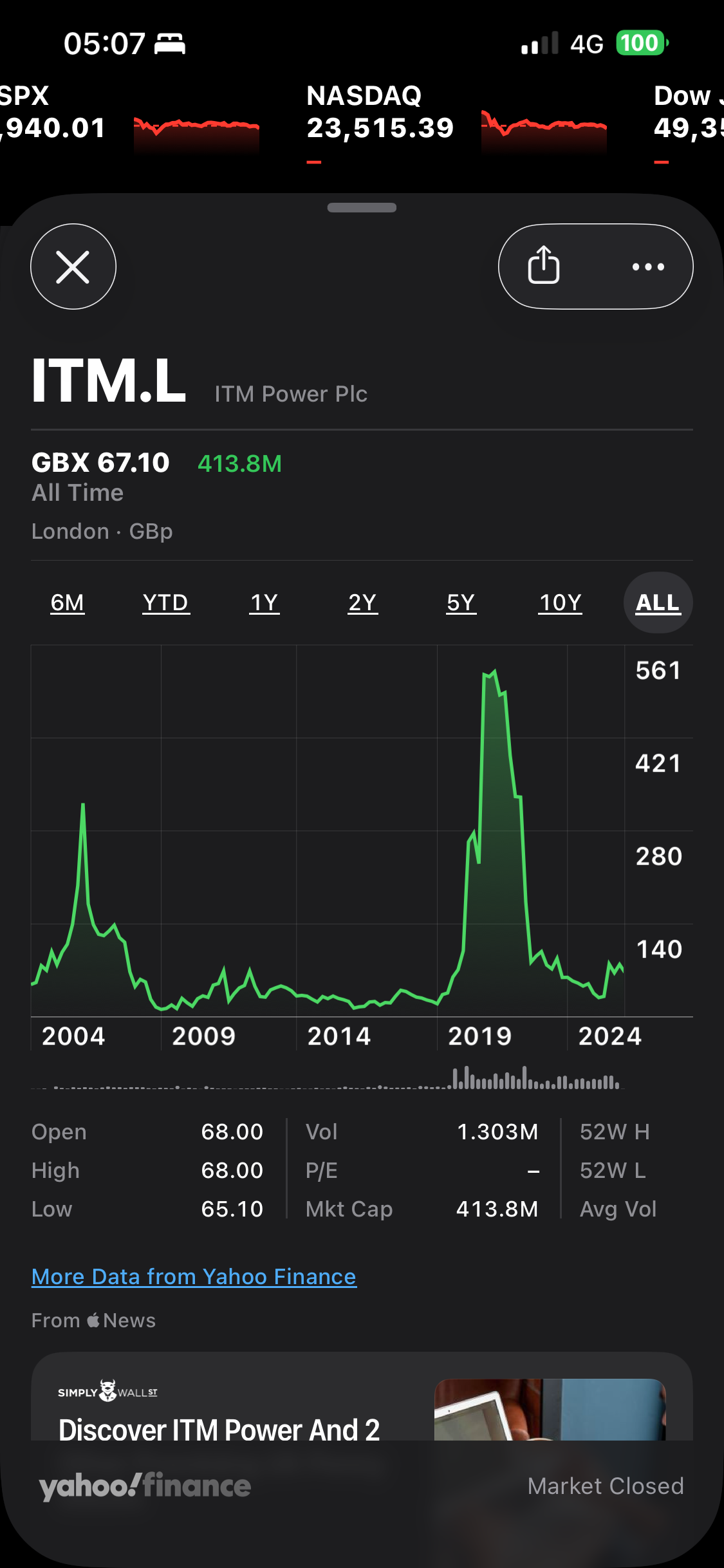Tap the ALL time range tab

click(x=658, y=602)
